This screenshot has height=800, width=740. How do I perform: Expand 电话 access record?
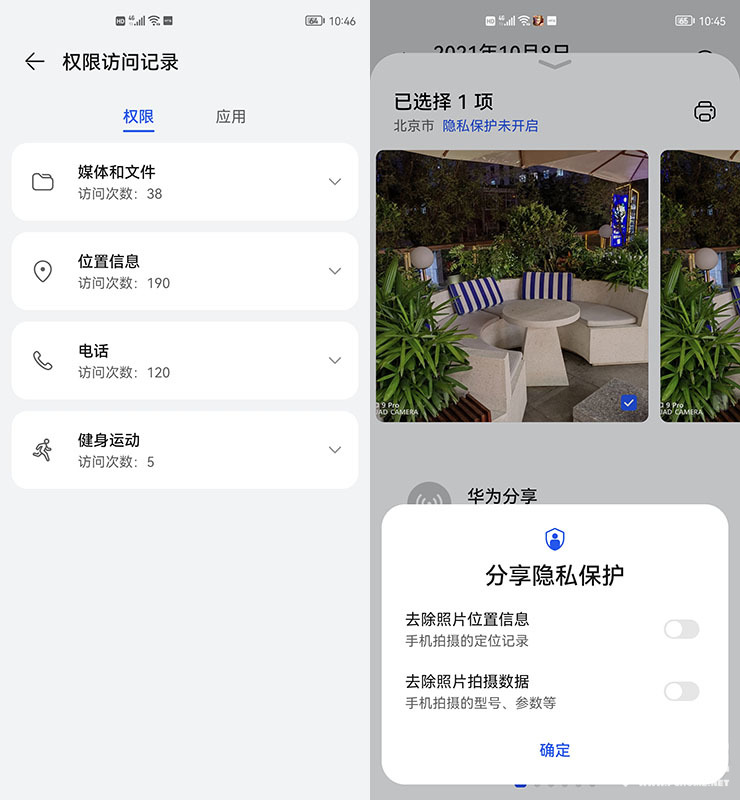(335, 361)
